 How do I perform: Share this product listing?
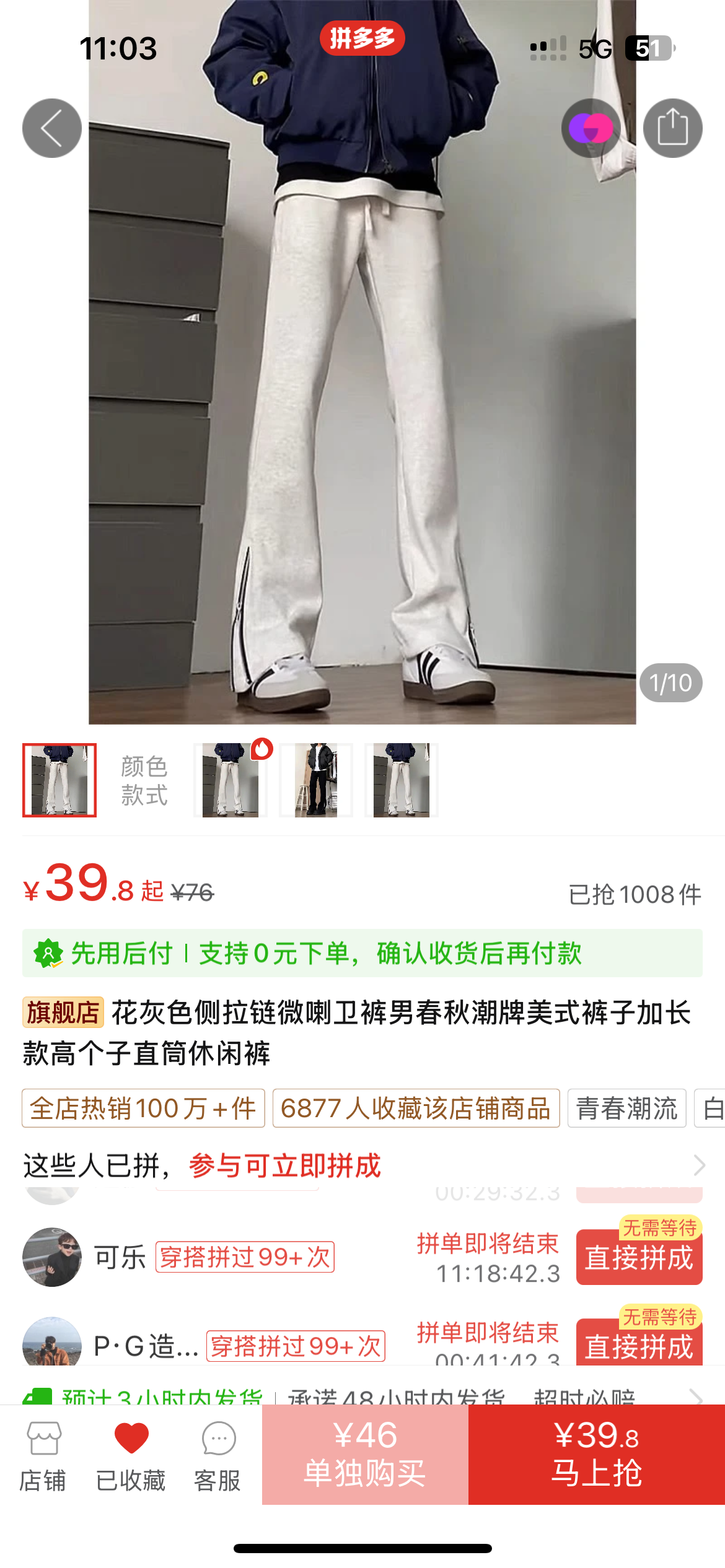(x=672, y=128)
